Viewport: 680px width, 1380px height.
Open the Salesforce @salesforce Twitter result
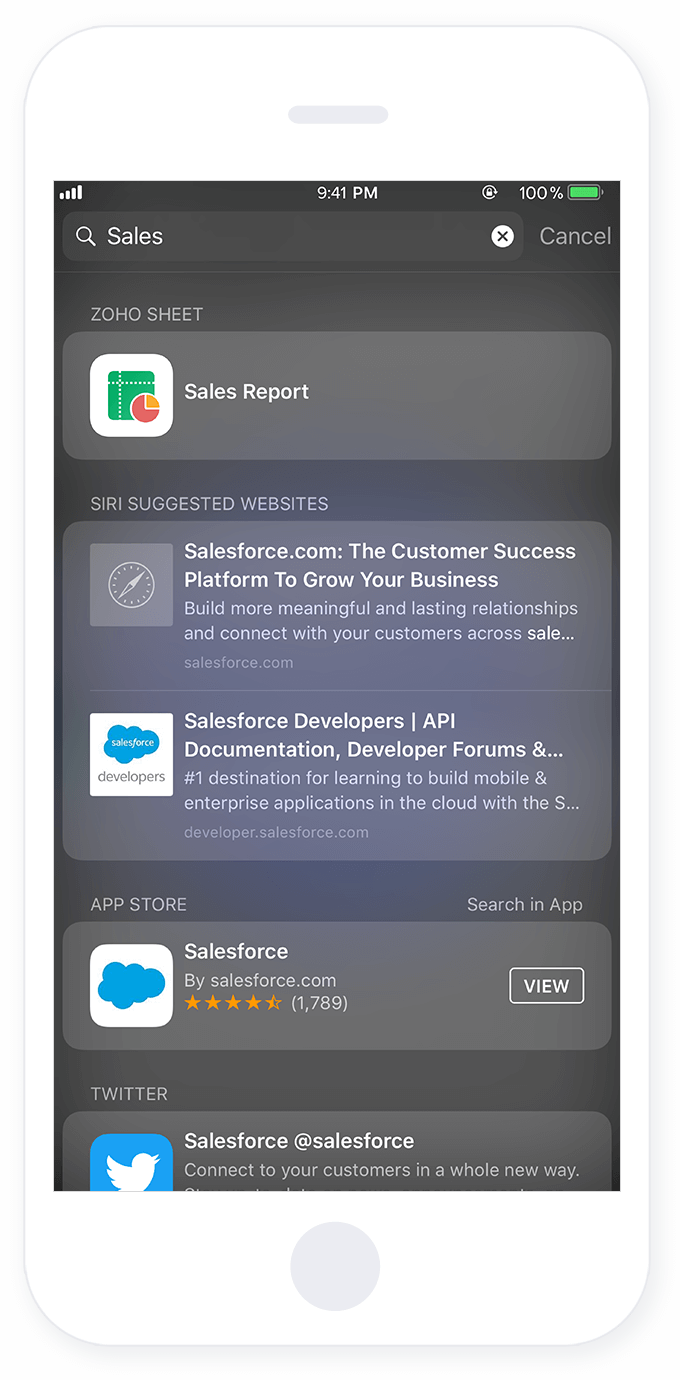coord(336,1152)
